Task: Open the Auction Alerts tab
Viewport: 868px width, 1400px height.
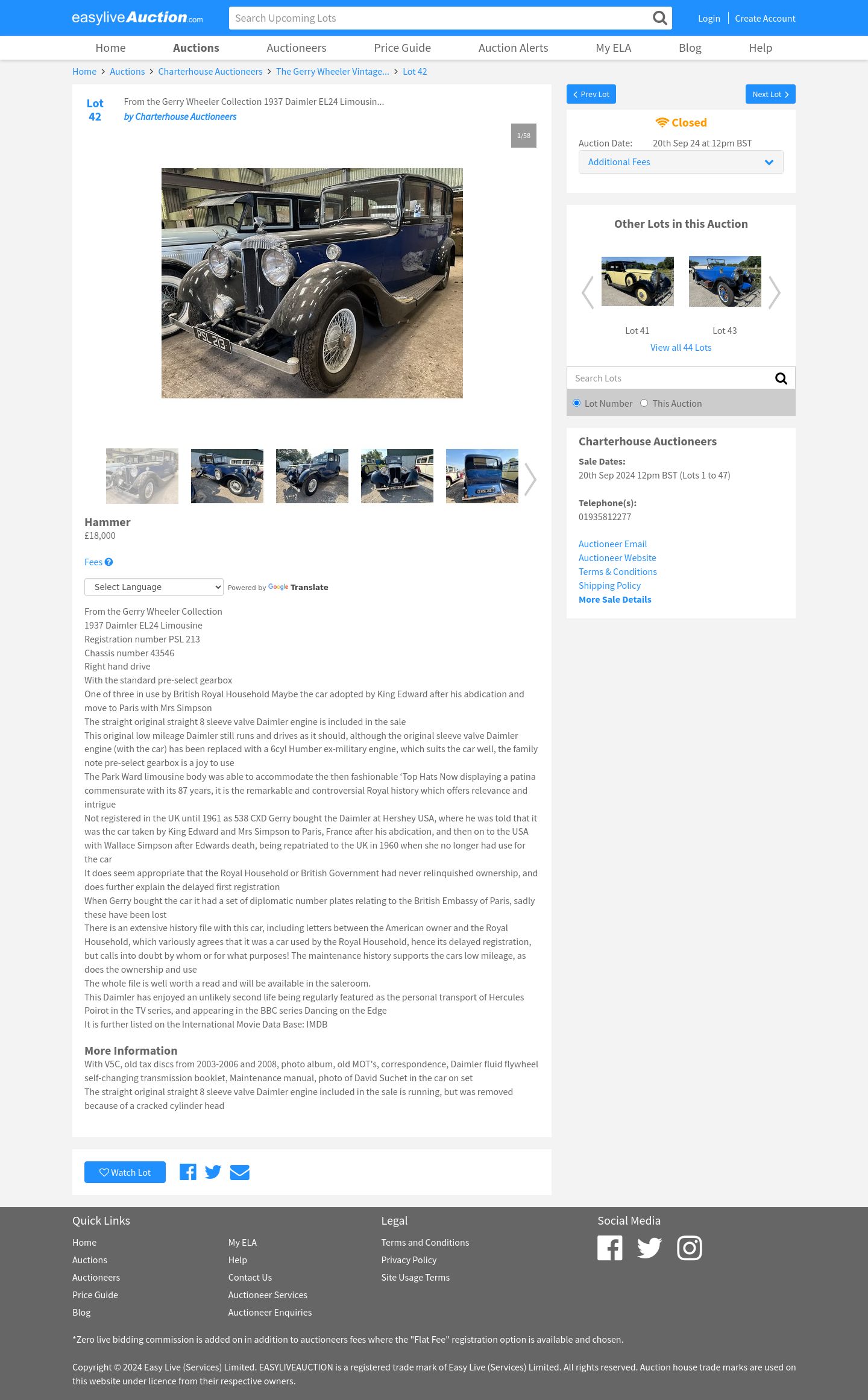Action: point(513,48)
